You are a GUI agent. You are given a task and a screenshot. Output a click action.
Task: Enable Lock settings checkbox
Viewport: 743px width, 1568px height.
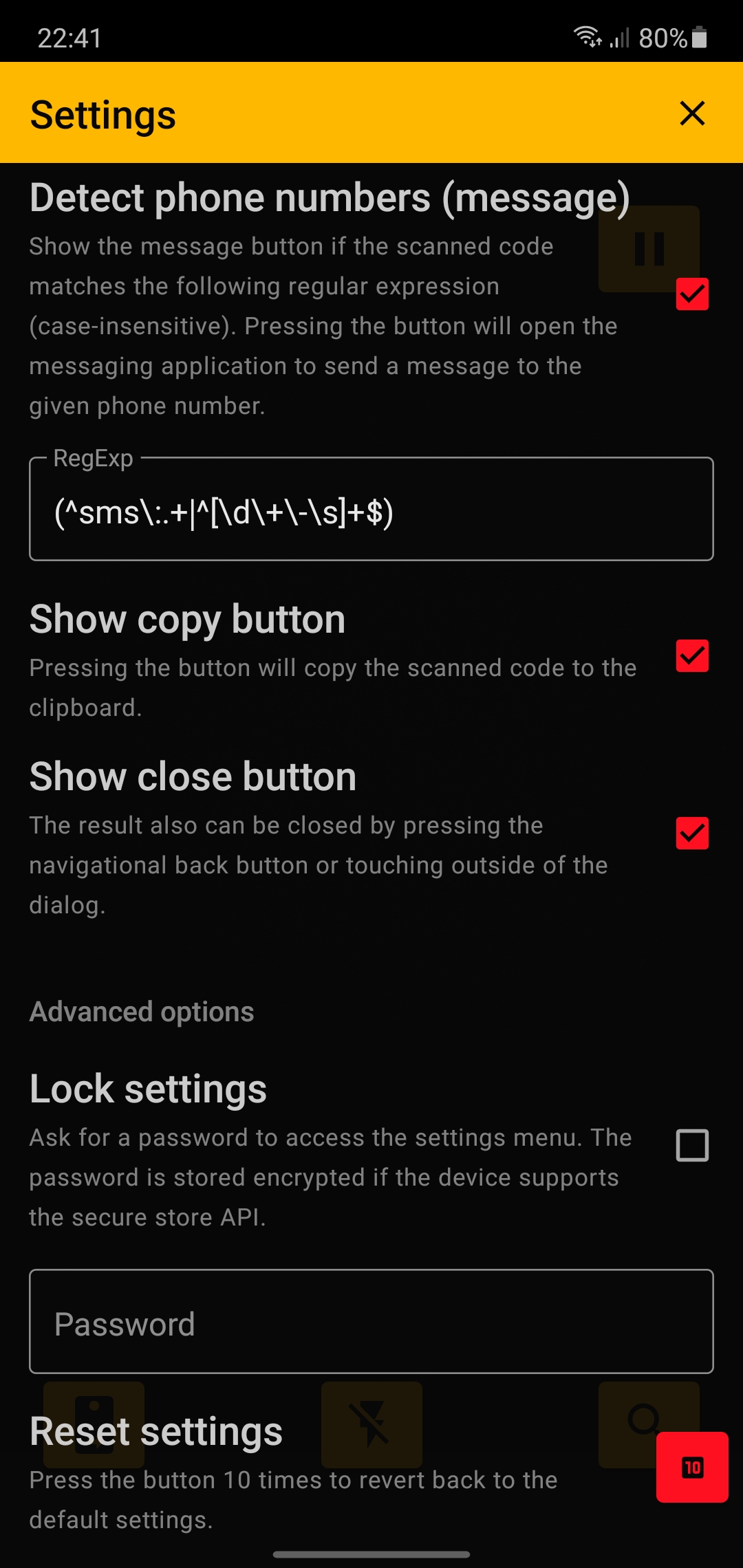(692, 1145)
